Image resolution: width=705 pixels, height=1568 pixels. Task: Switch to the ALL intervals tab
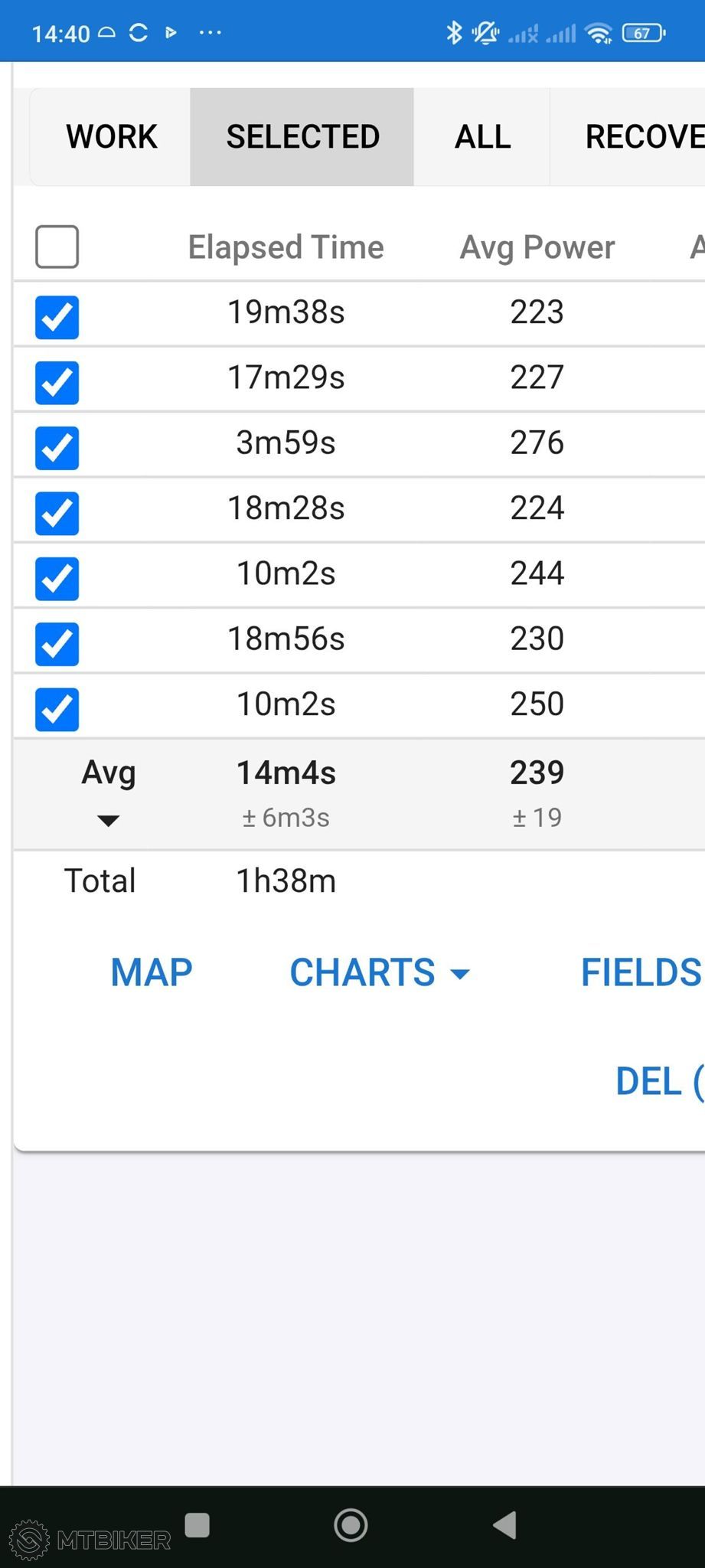tap(482, 137)
